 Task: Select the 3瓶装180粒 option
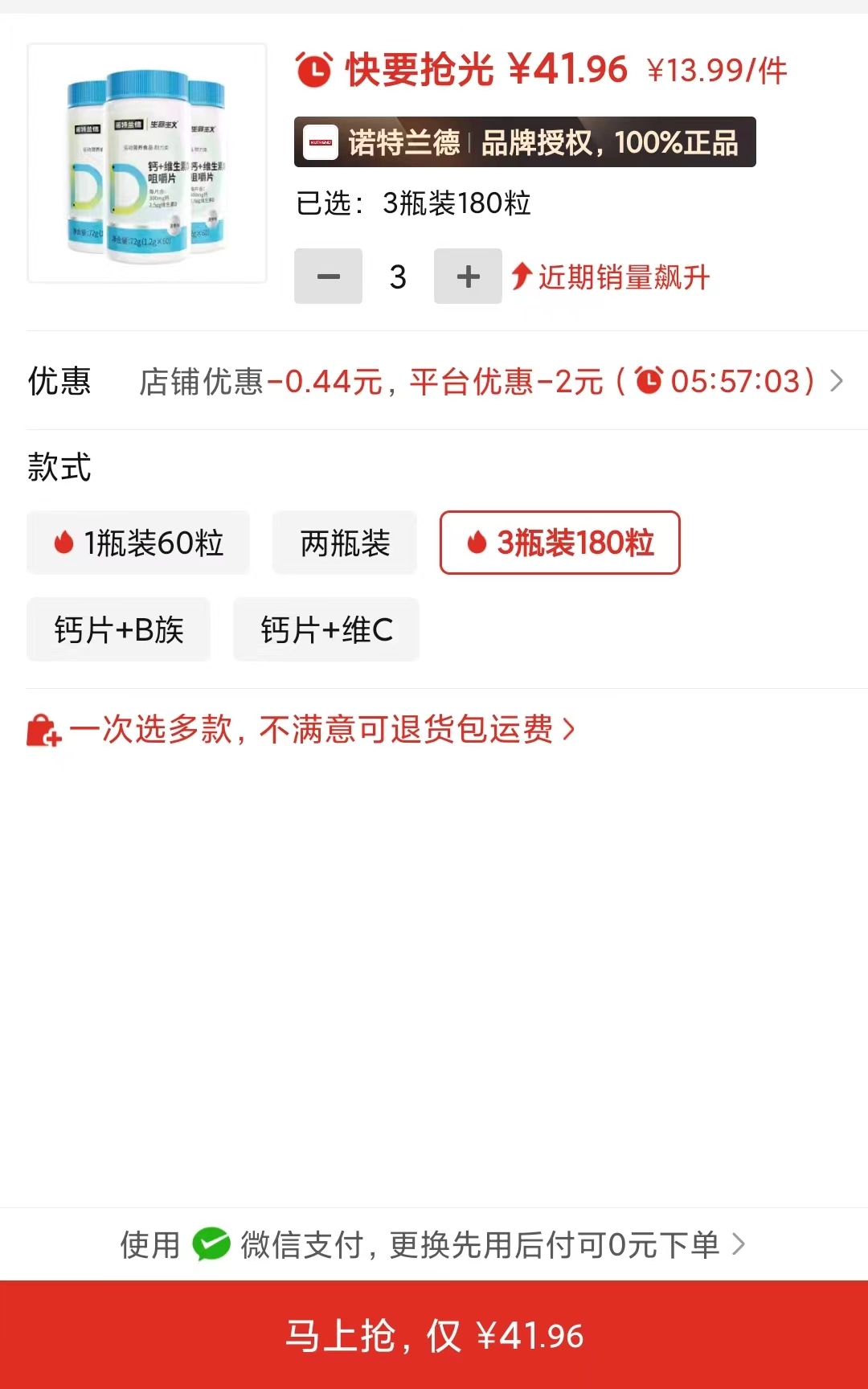[x=559, y=543]
